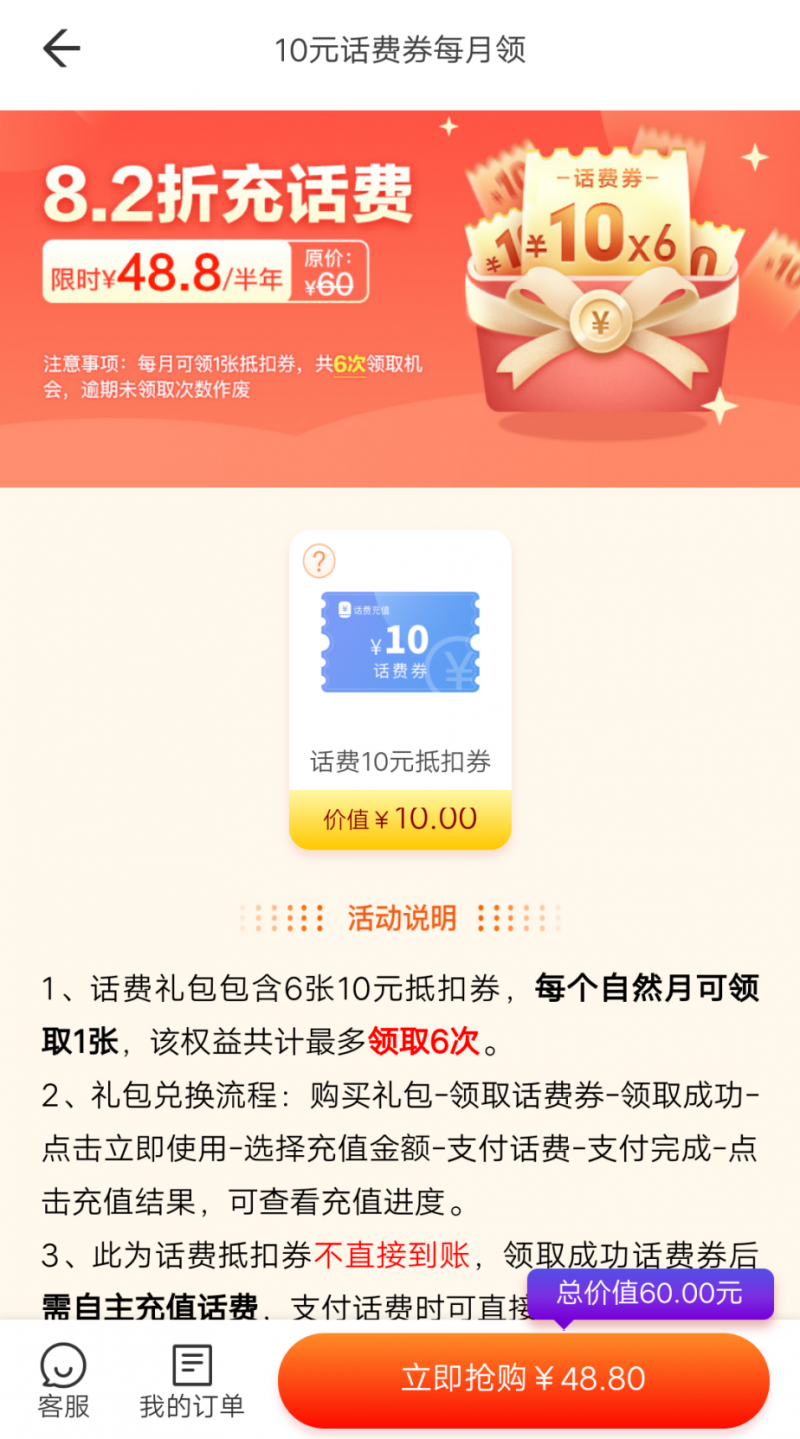800x1439 pixels.
Task: Open 我的订单 orders
Action: click(x=192, y=1381)
